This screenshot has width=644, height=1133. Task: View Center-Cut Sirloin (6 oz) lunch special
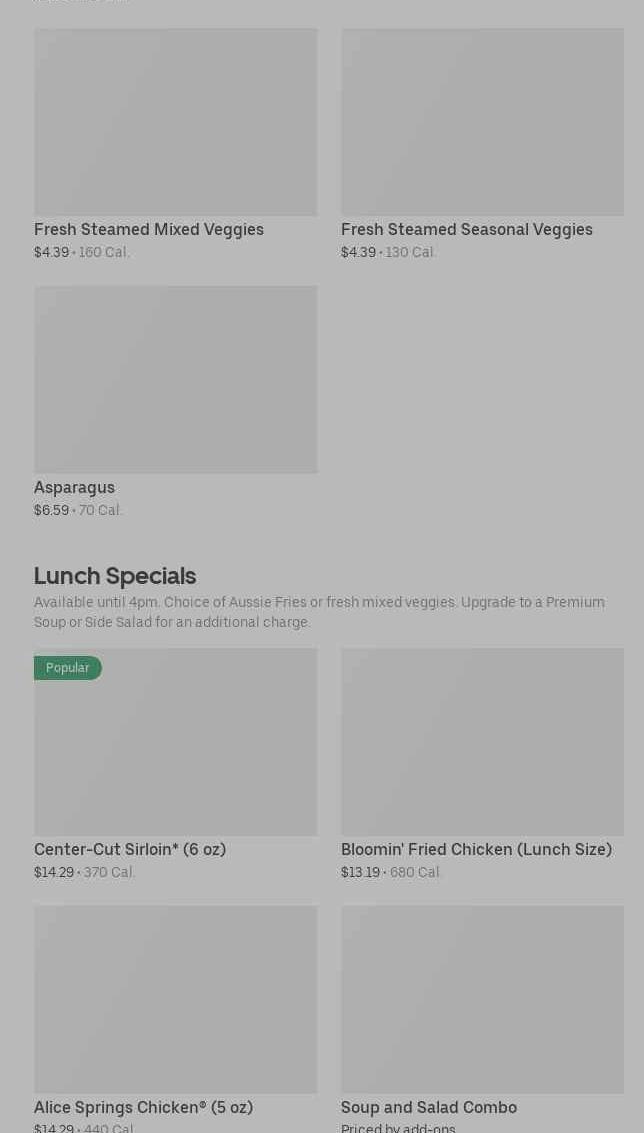click(176, 764)
